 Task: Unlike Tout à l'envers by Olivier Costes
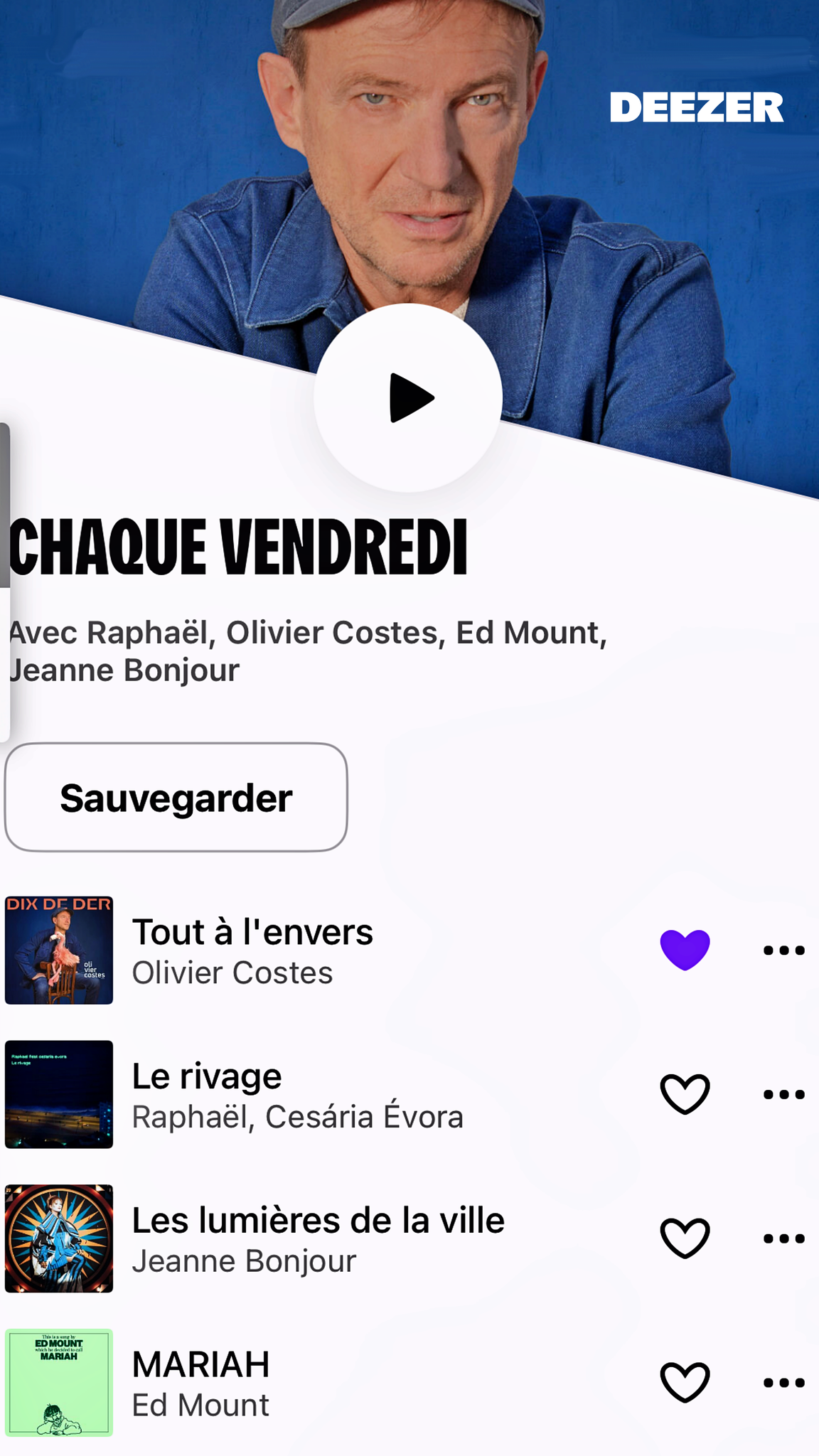pyautogui.click(x=685, y=950)
